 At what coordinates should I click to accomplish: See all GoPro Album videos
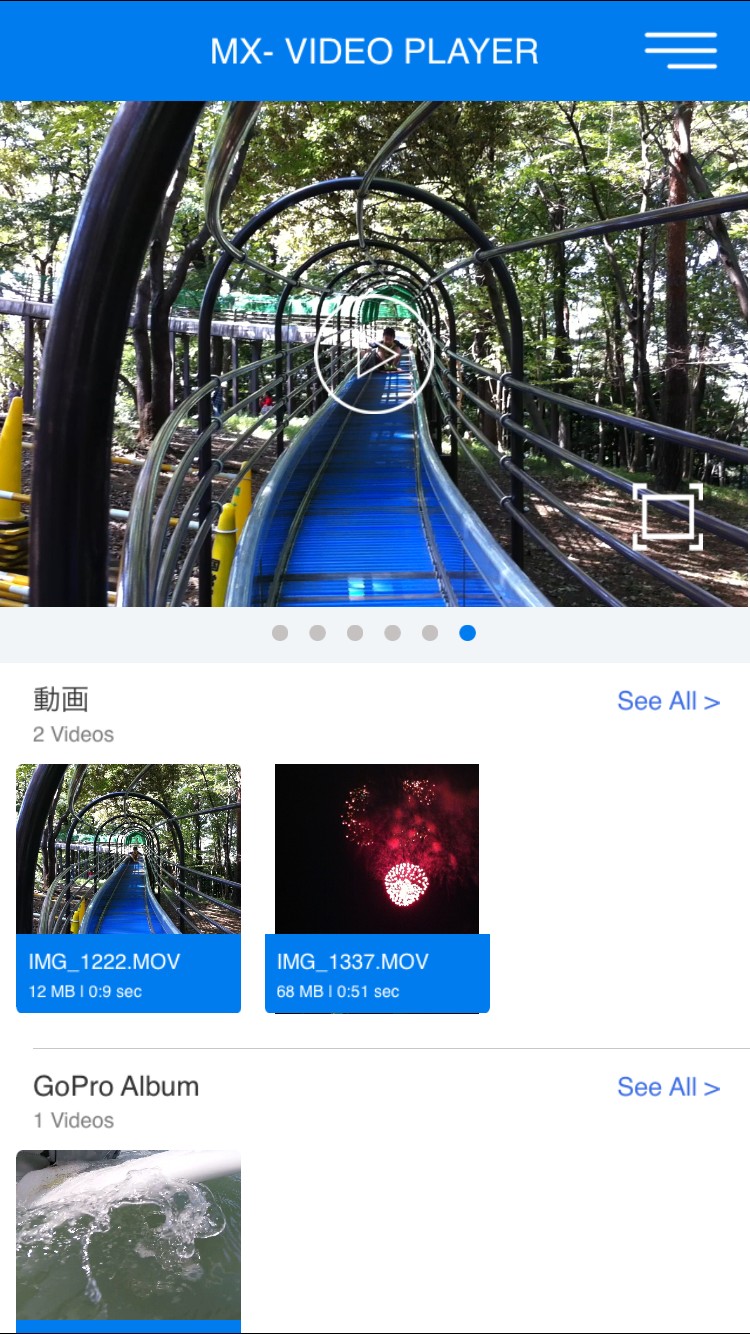click(x=668, y=1087)
